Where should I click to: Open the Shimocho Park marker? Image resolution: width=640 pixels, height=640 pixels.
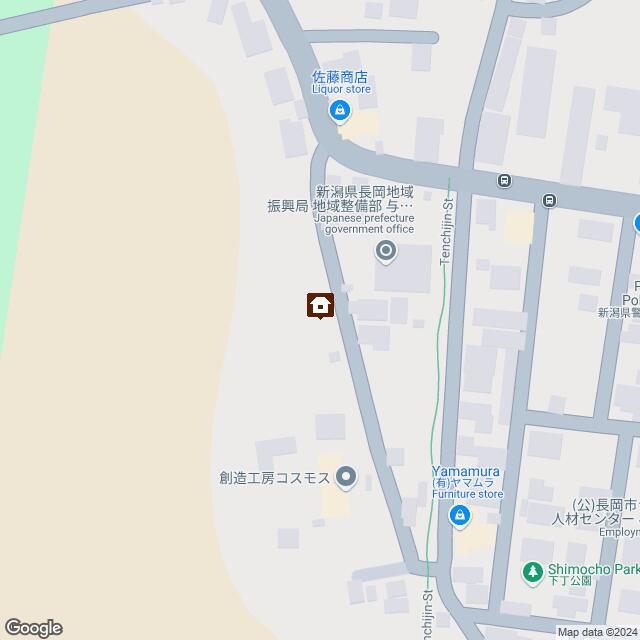533,574
